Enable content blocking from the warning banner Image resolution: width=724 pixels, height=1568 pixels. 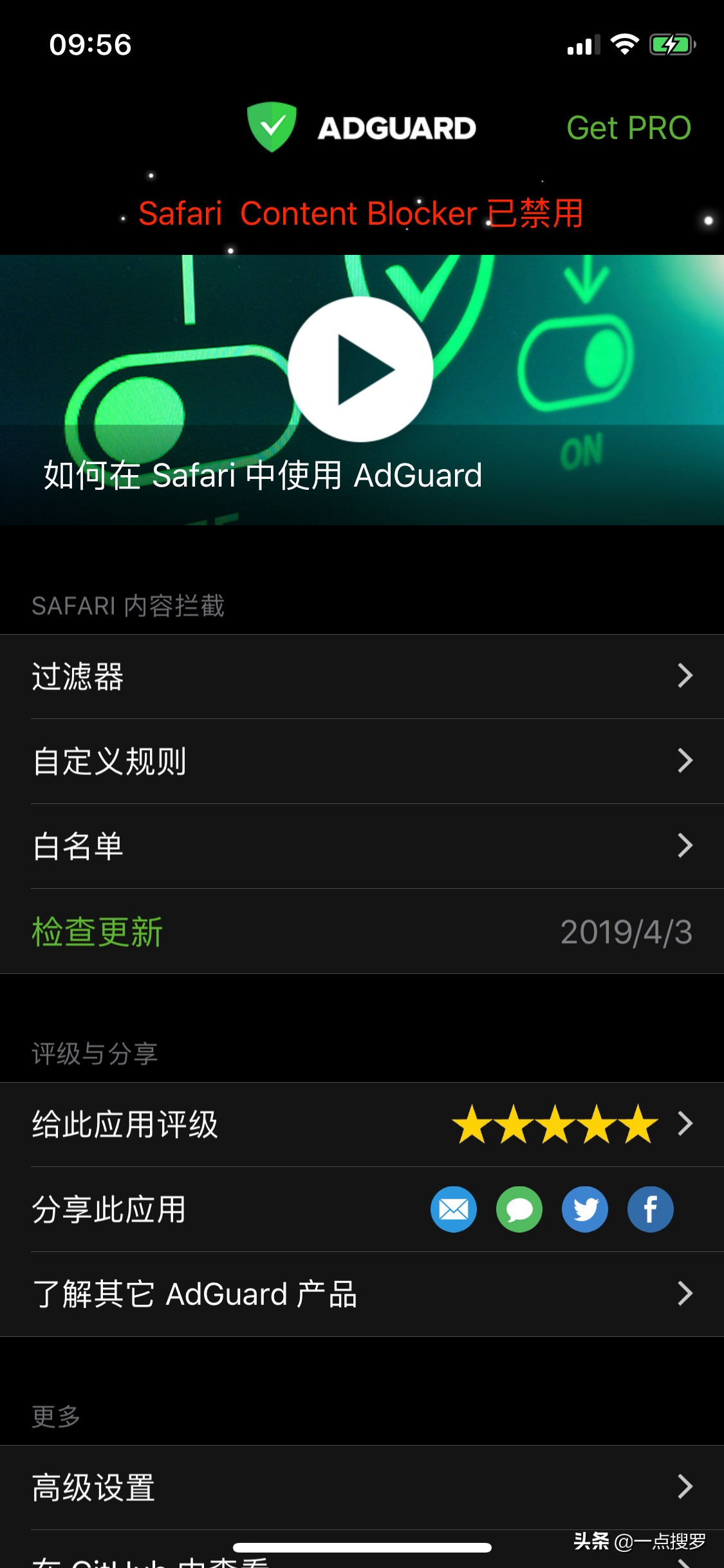(362, 214)
